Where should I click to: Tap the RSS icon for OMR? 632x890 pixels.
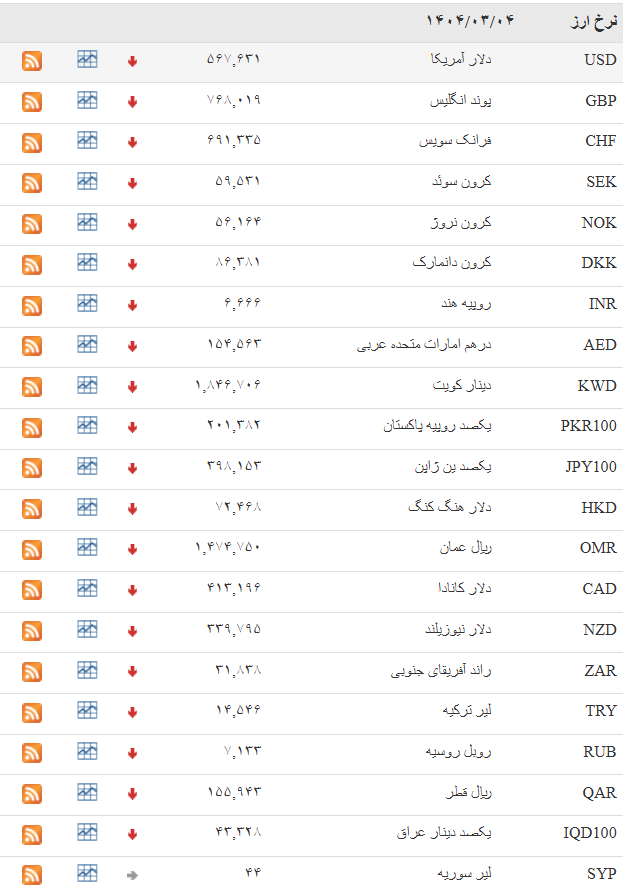point(32,549)
